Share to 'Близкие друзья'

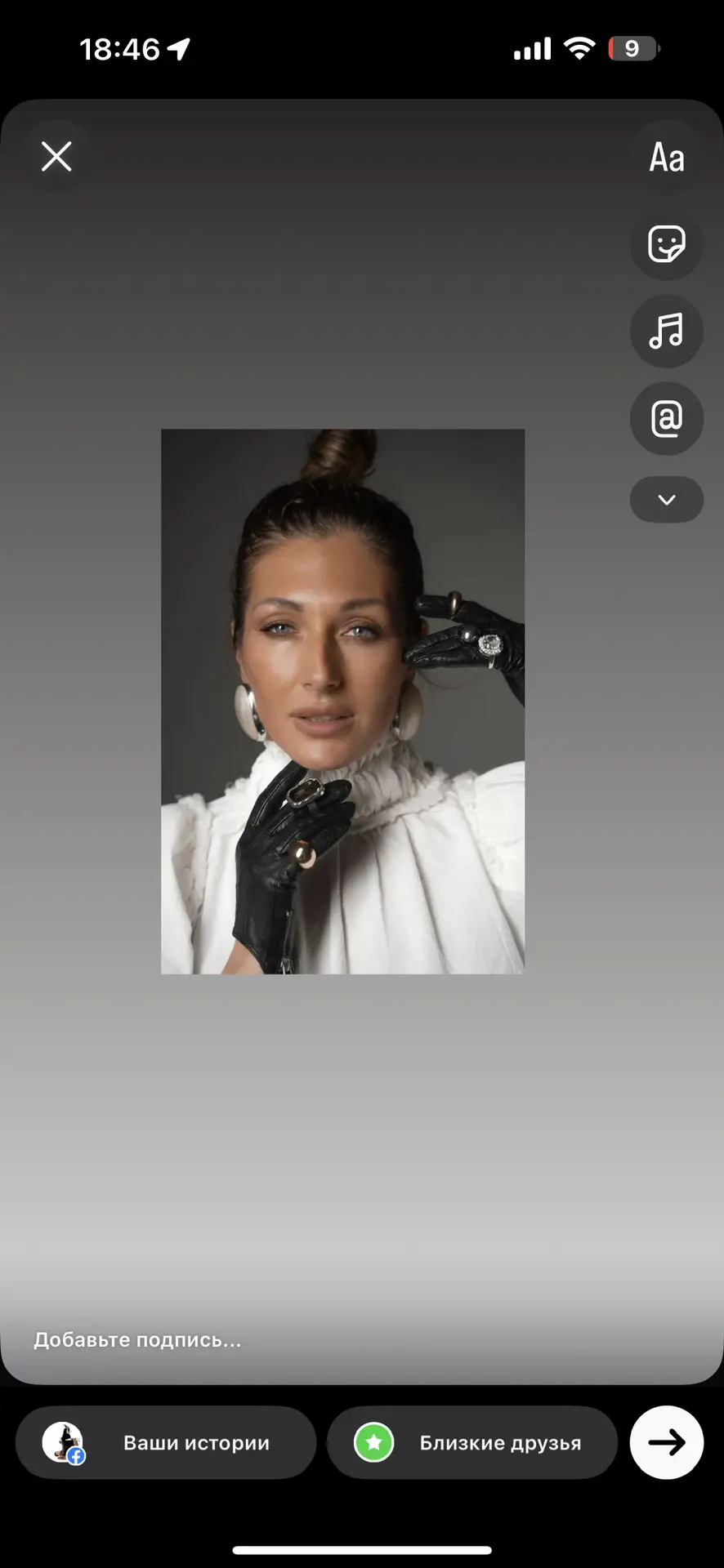471,1443
